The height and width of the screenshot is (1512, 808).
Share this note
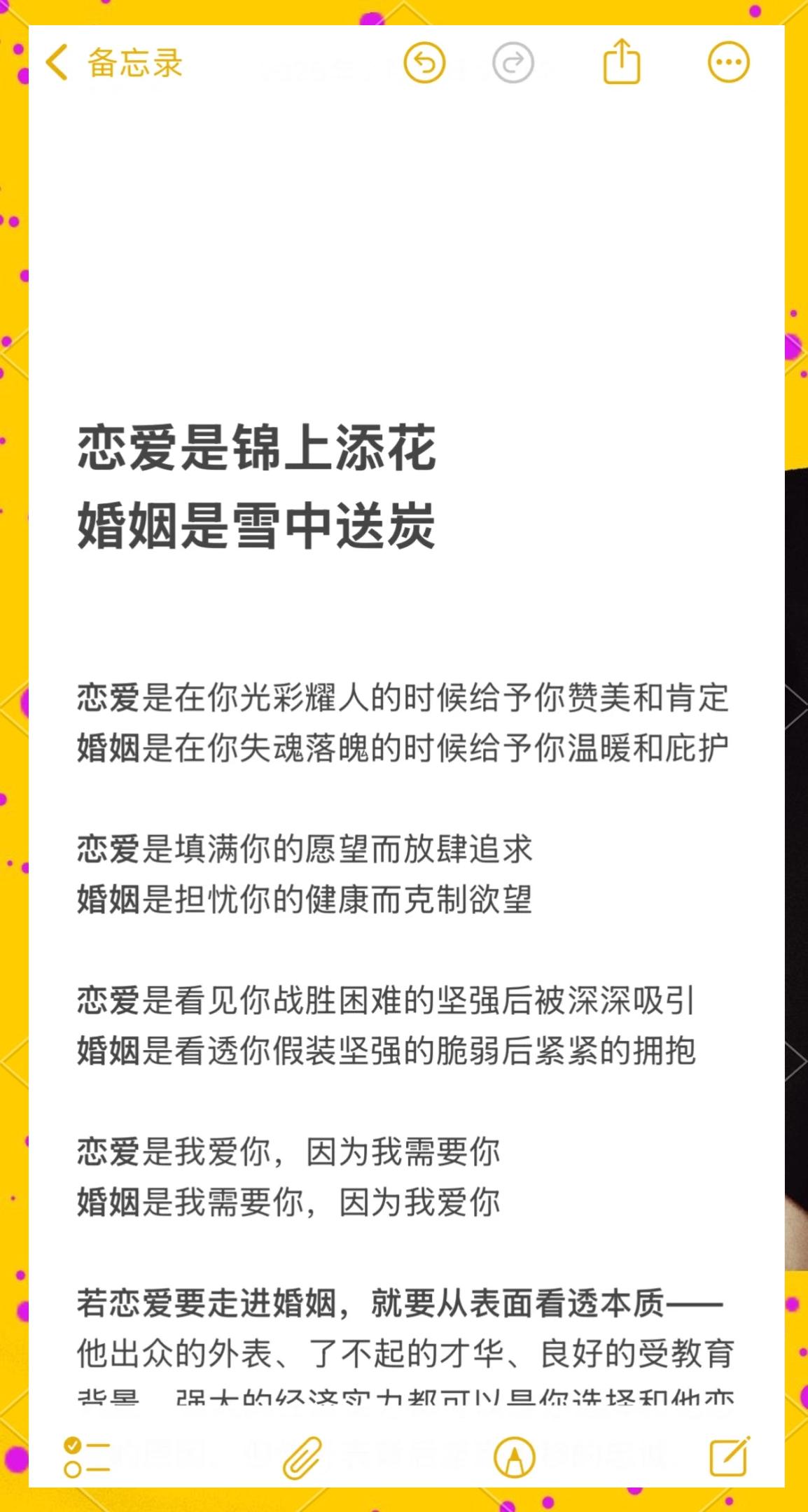pos(622,62)
